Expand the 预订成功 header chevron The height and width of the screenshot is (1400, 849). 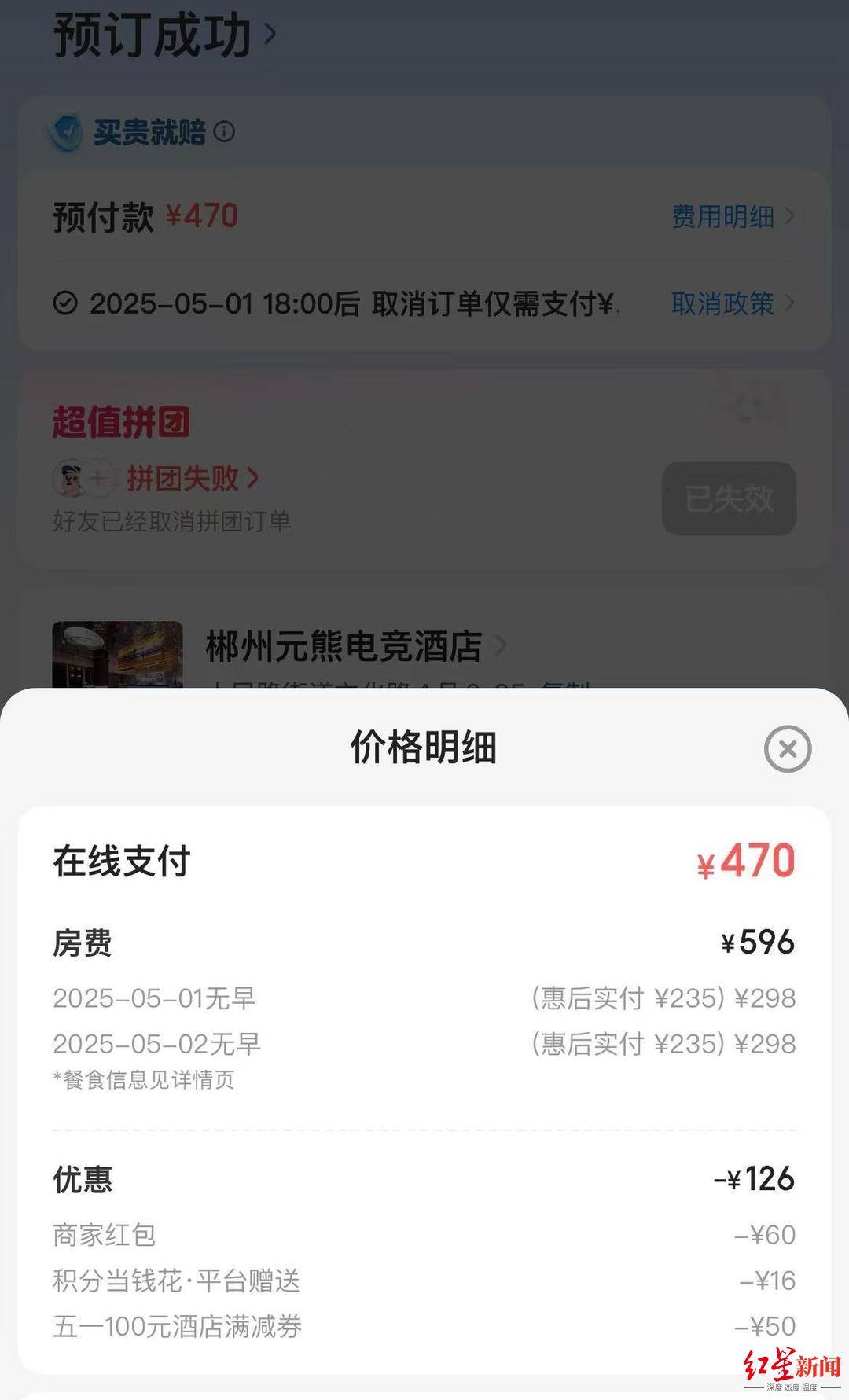pyautogui.click(x=270, y=35)
